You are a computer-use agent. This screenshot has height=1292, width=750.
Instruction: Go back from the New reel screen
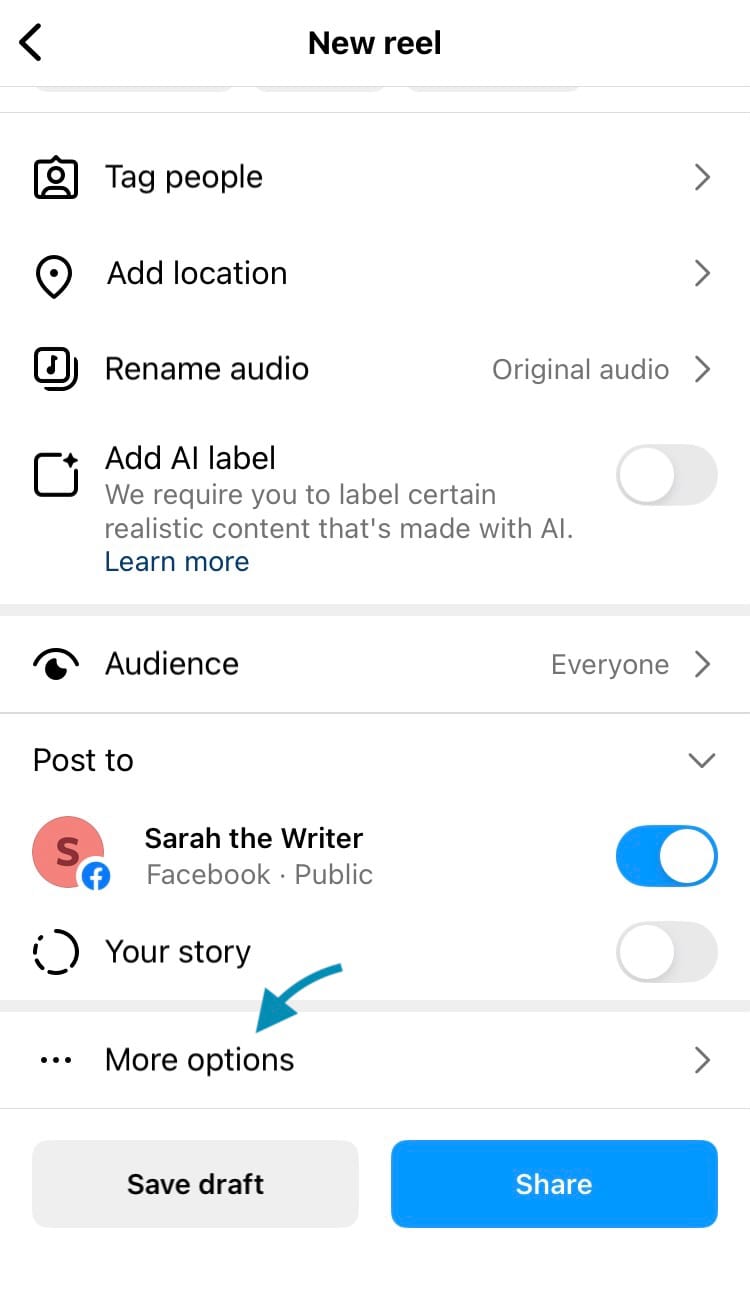coord(32,43)
